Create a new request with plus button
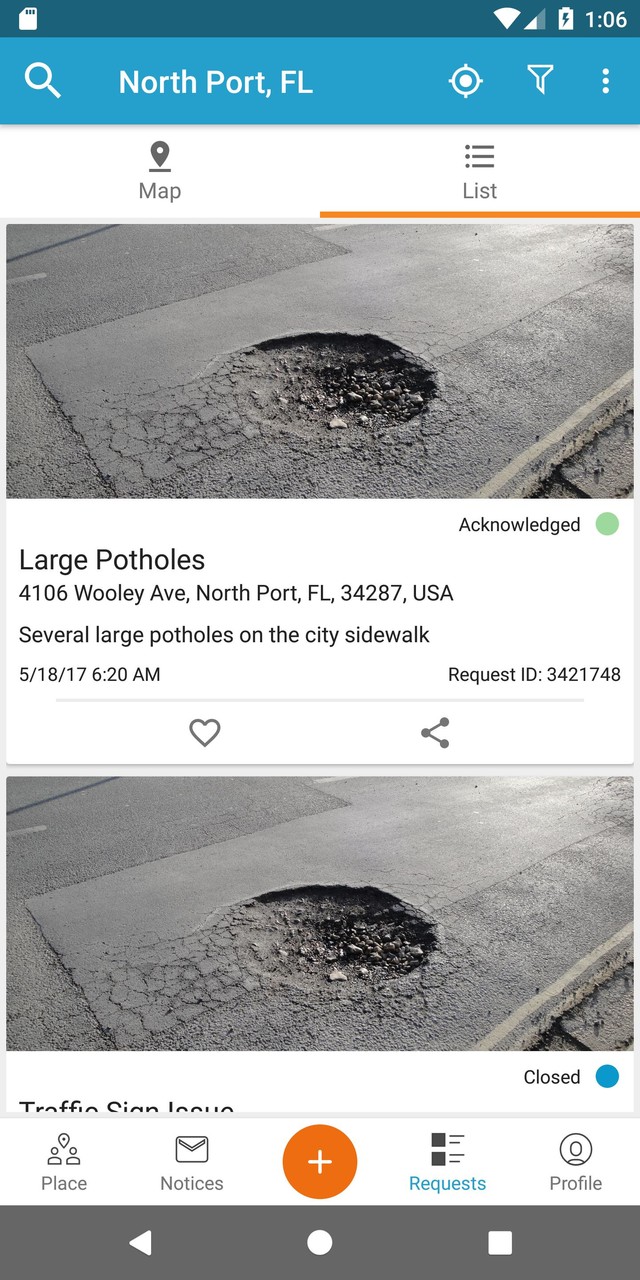The height and width of the screenshot is (1280, 640). click(x=320, y=1162)
